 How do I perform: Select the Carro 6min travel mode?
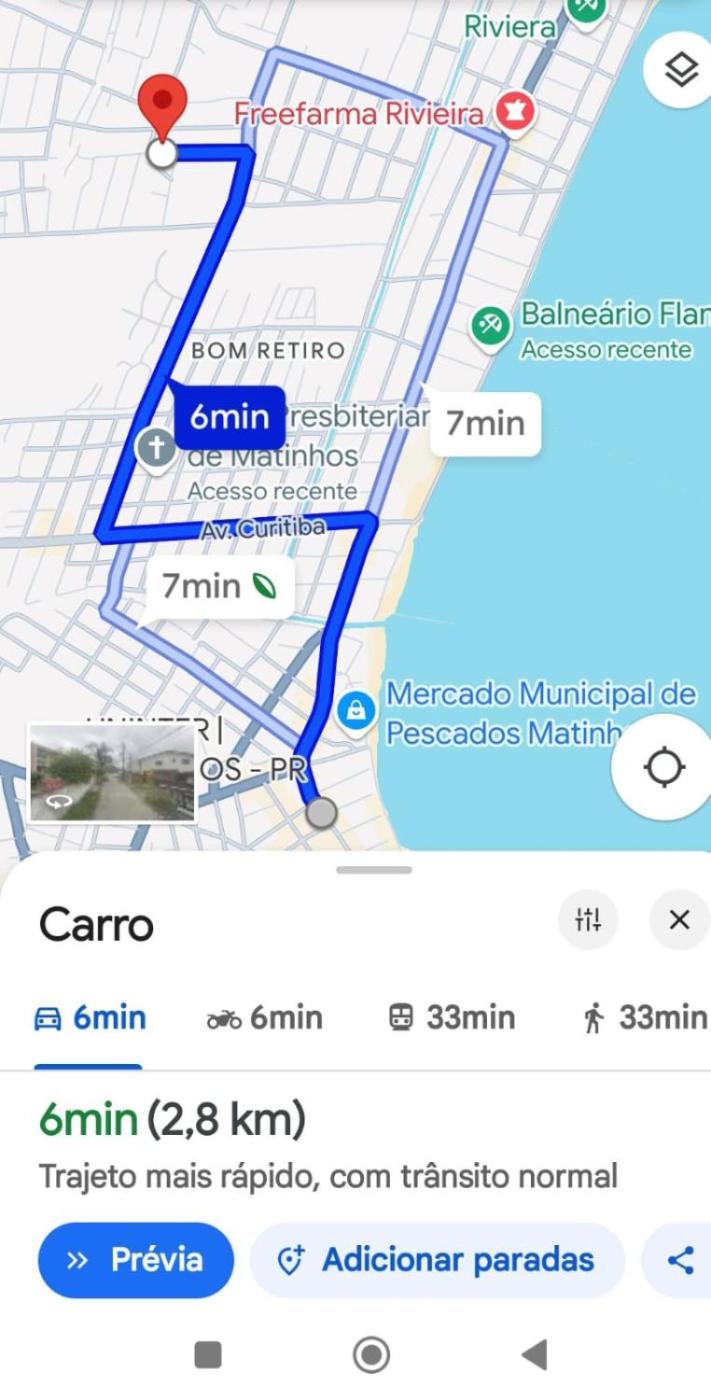(90, 1018)
